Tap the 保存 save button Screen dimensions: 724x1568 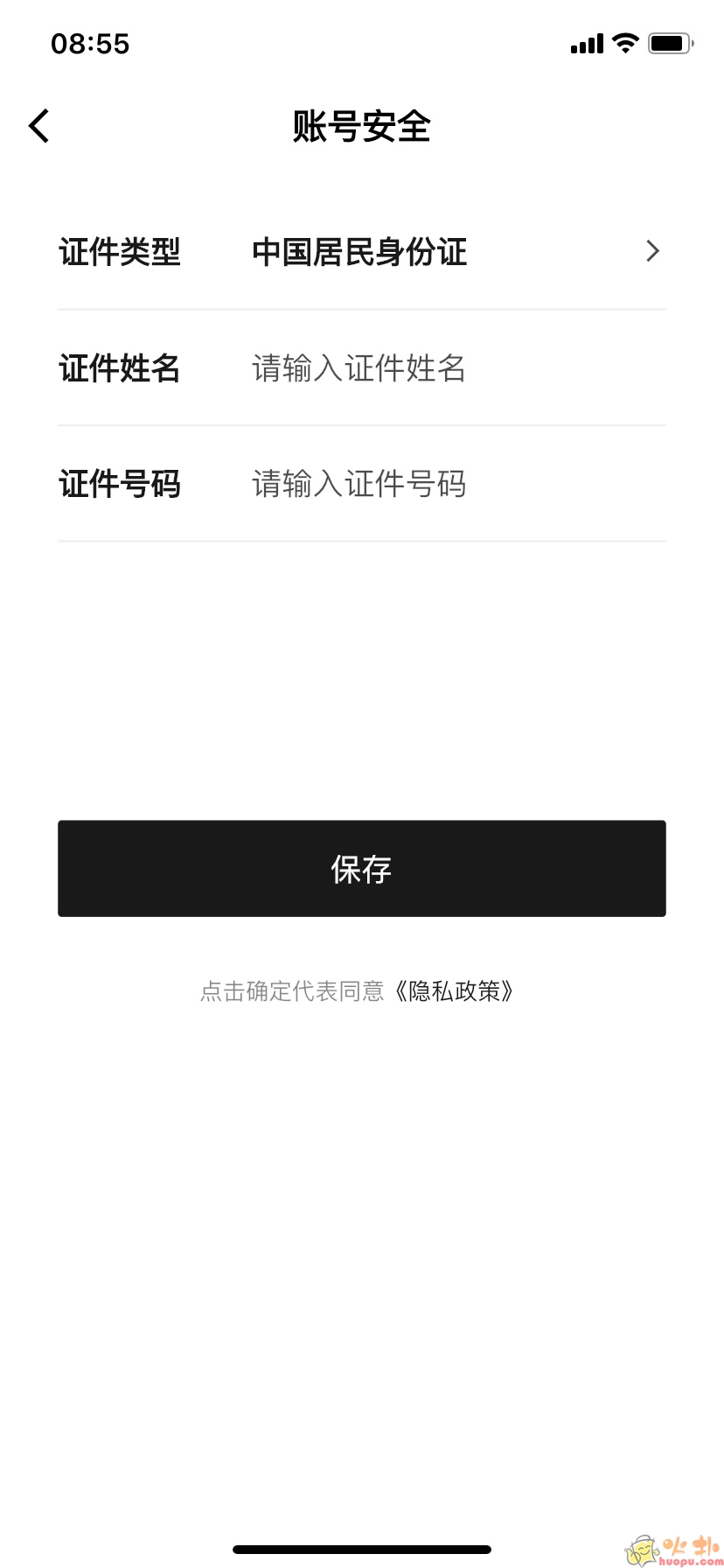tap(362, 869)
